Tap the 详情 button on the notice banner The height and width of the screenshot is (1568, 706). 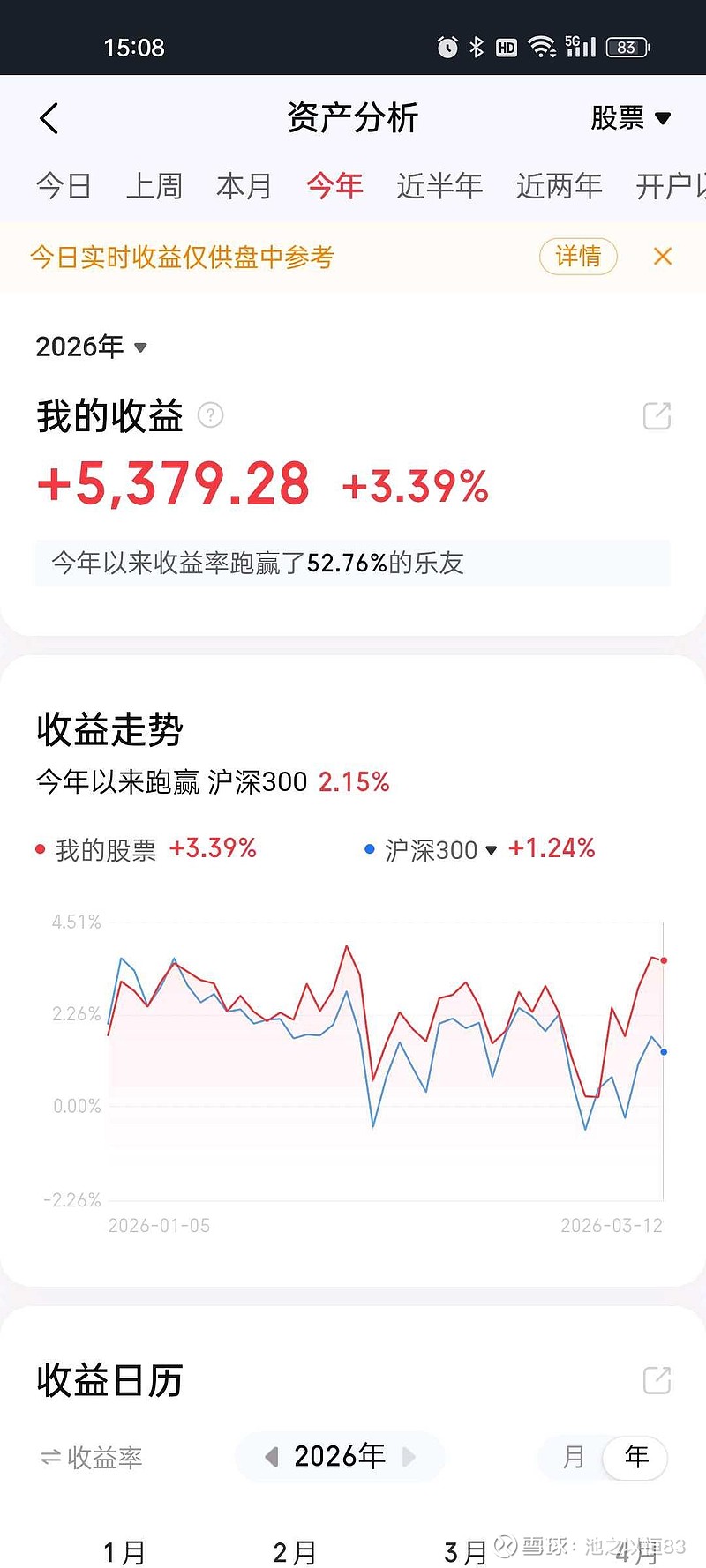point(578,257)
